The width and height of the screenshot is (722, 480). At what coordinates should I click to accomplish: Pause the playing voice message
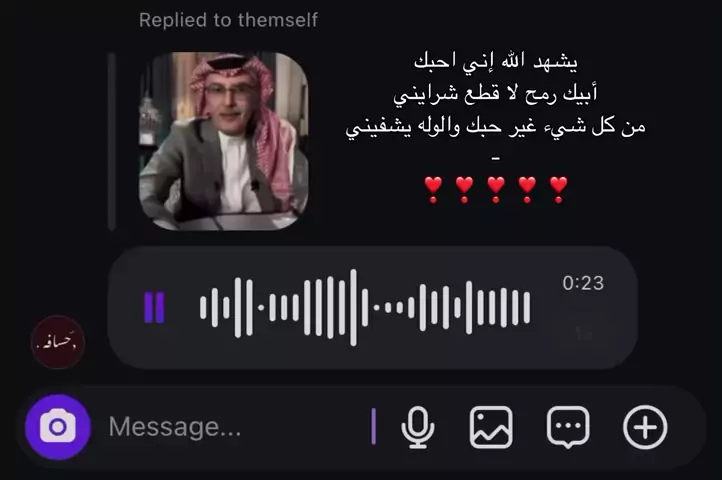click(154, 307)
